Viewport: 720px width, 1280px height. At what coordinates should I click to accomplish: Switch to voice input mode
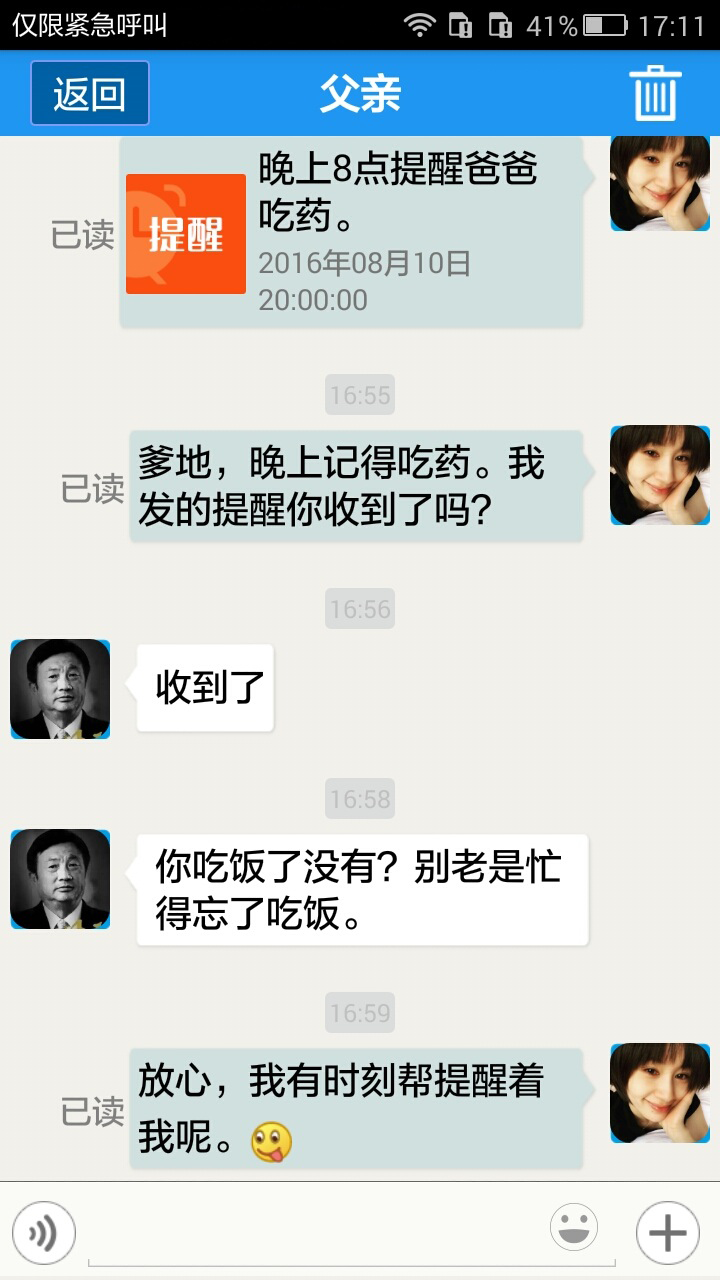[44, 1234]
